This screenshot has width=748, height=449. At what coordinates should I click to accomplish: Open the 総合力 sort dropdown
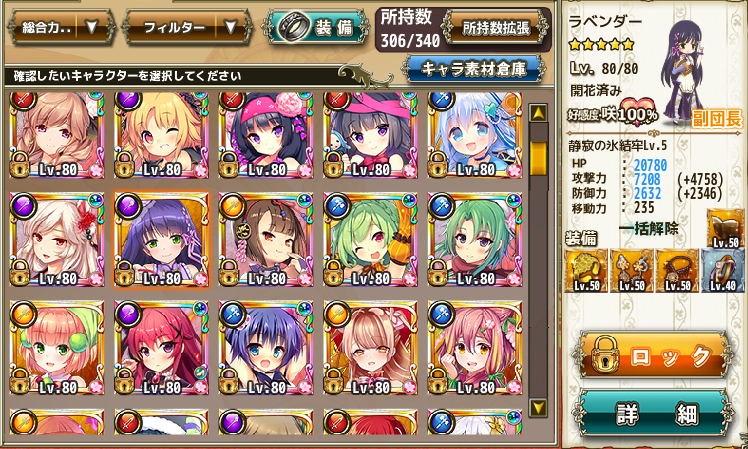59,27
